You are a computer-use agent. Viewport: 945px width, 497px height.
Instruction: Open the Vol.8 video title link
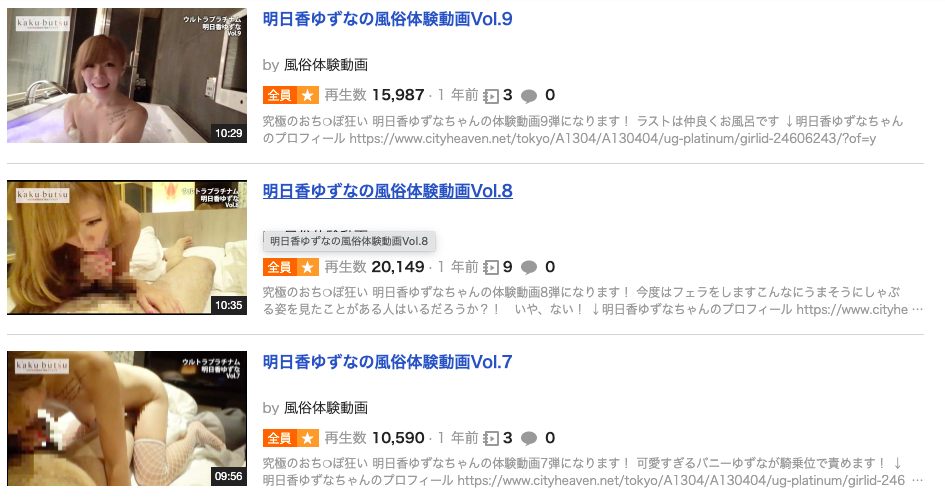(x=387, y=190)
